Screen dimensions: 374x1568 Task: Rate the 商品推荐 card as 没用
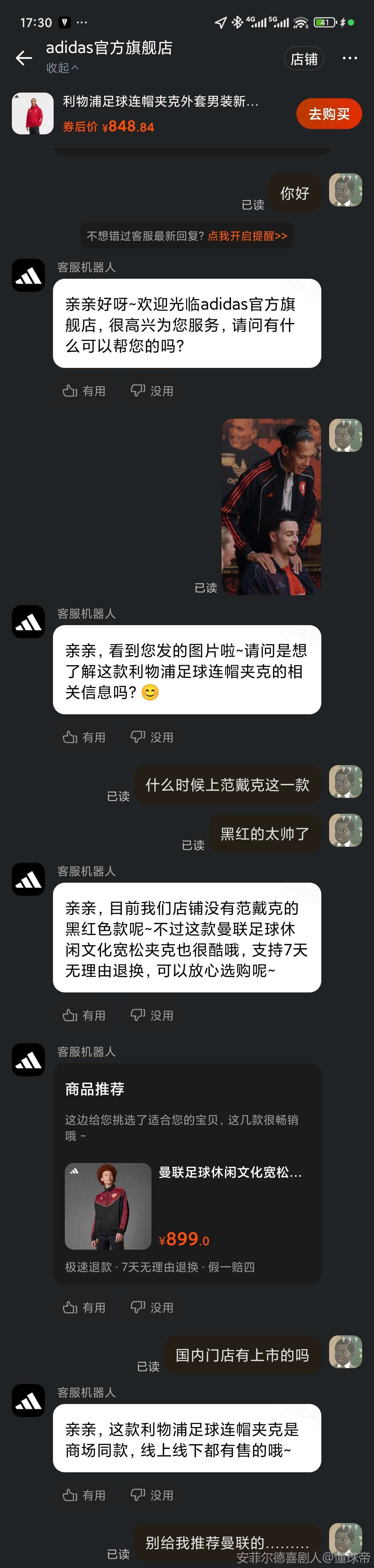pyautogui.click(x=153, y=1307)
